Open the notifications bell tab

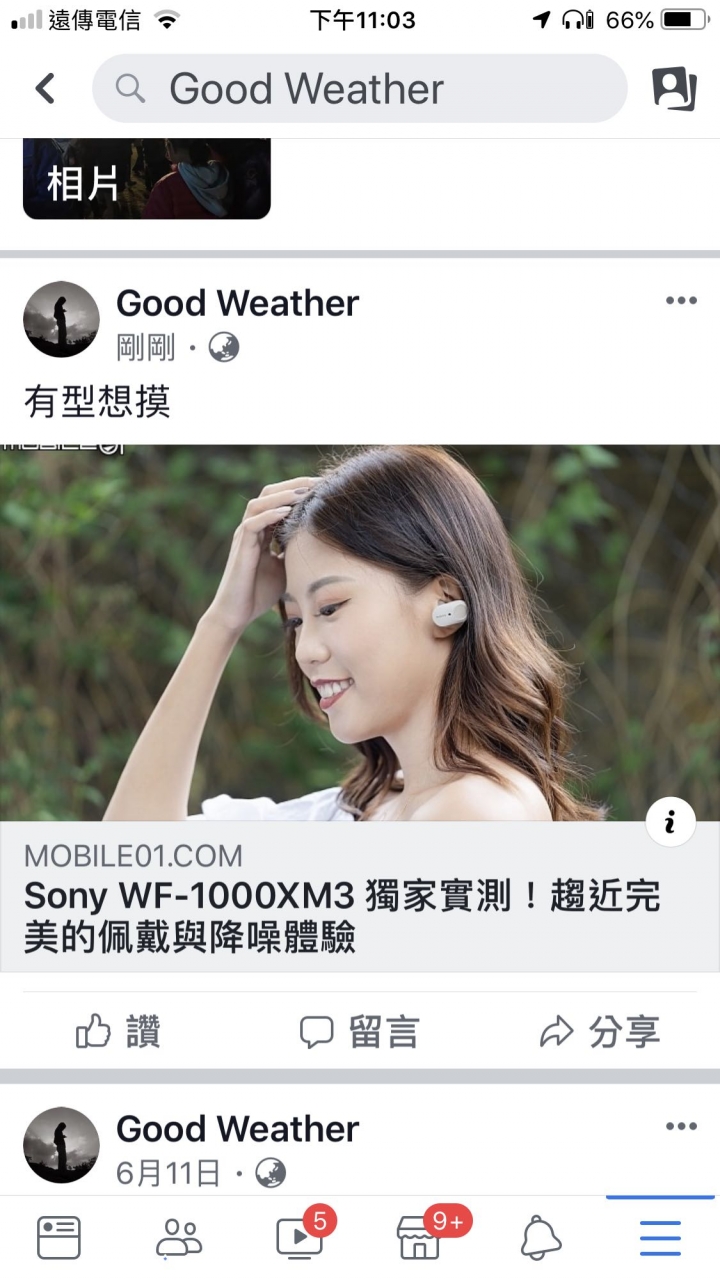541,1238
